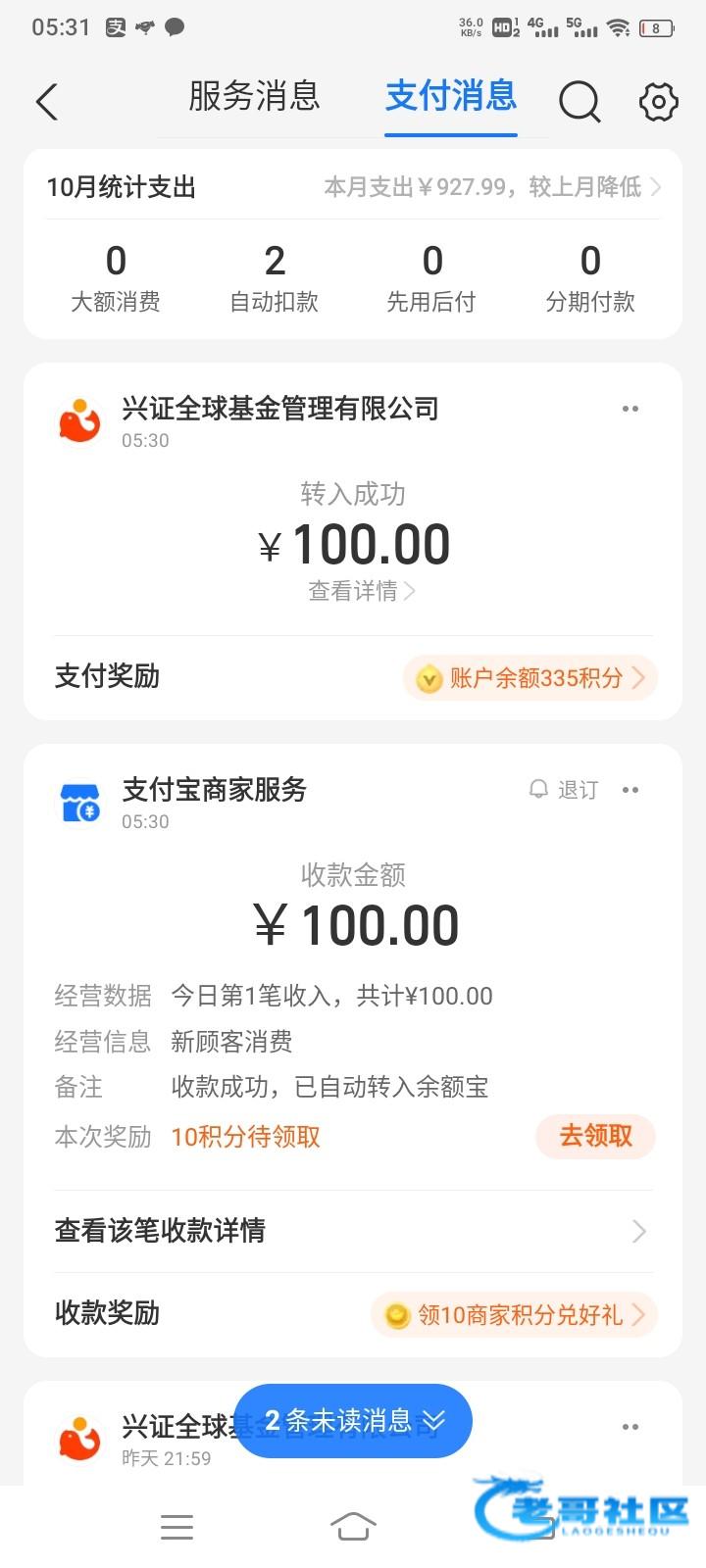Open 查看该笔收款详情 row
The height and width of the screenshot is (1568, 706).
(x=353, y=1231)
